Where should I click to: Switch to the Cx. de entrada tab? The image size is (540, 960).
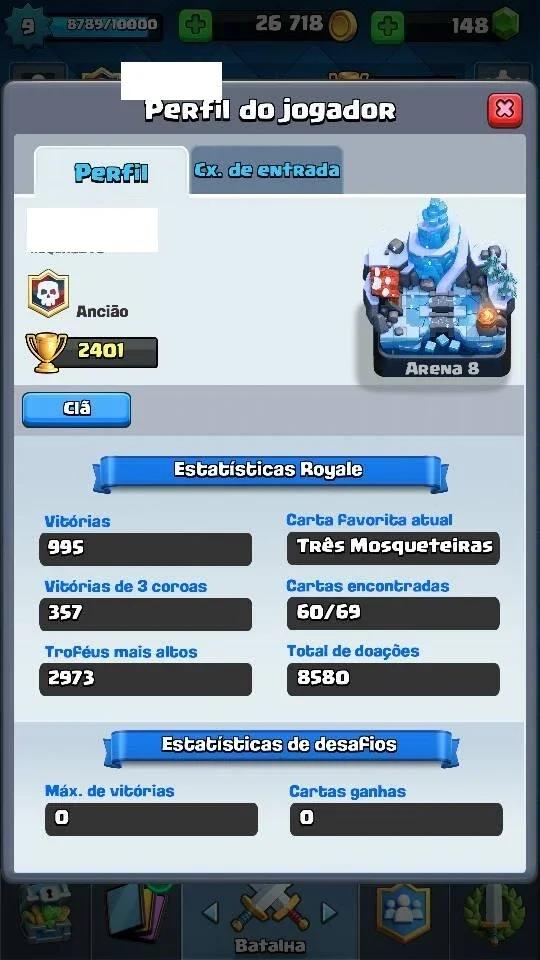(x=266, y=170)
